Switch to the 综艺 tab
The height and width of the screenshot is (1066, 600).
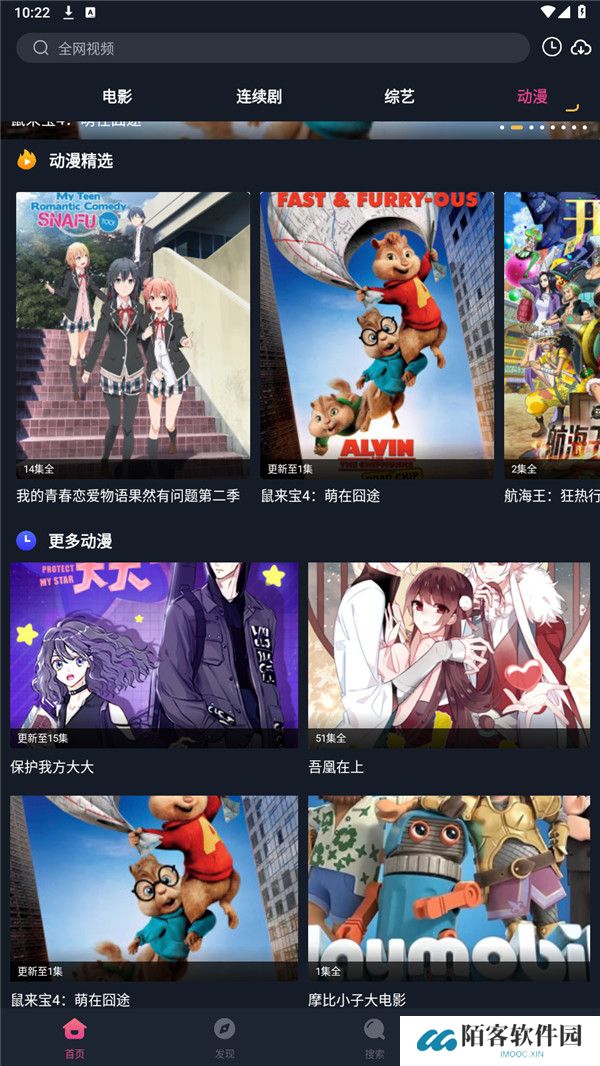click(x=399, y=97)
